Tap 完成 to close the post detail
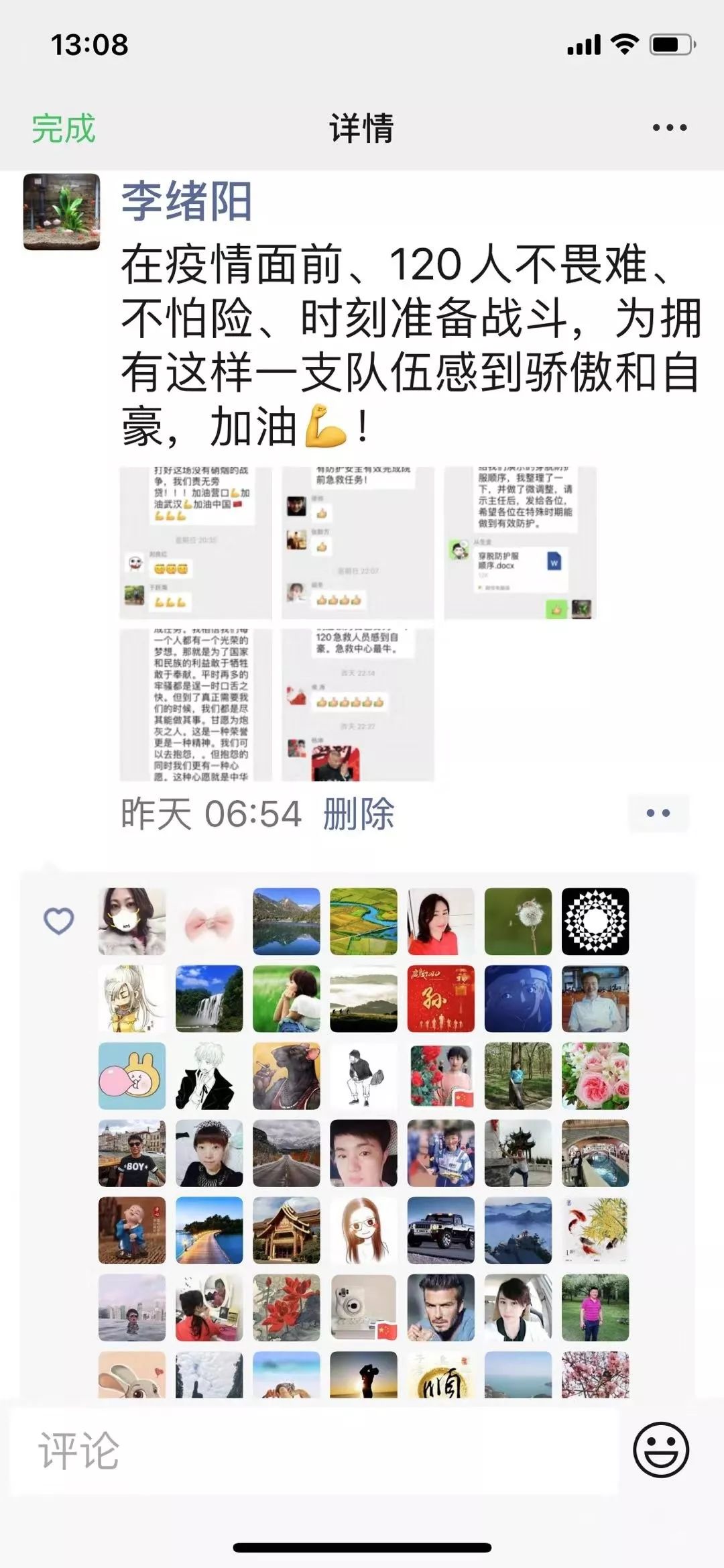Viewport: 724px width, 1568px height. (x=64, y=127)
